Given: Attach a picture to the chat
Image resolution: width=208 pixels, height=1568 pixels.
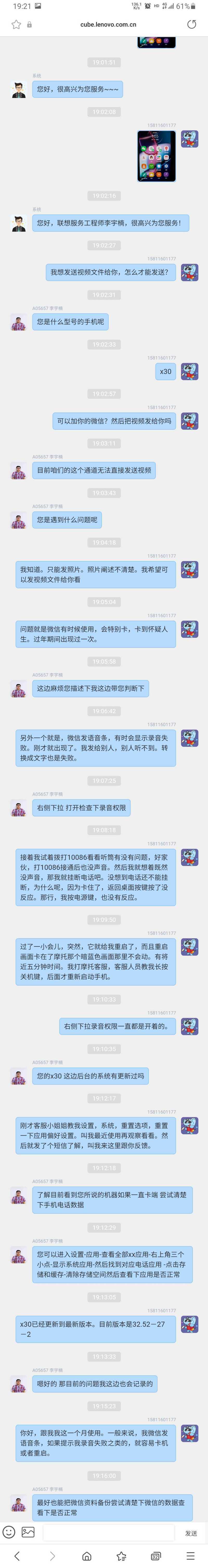Looking at the screenshot, I should (x=28, y=1532).
